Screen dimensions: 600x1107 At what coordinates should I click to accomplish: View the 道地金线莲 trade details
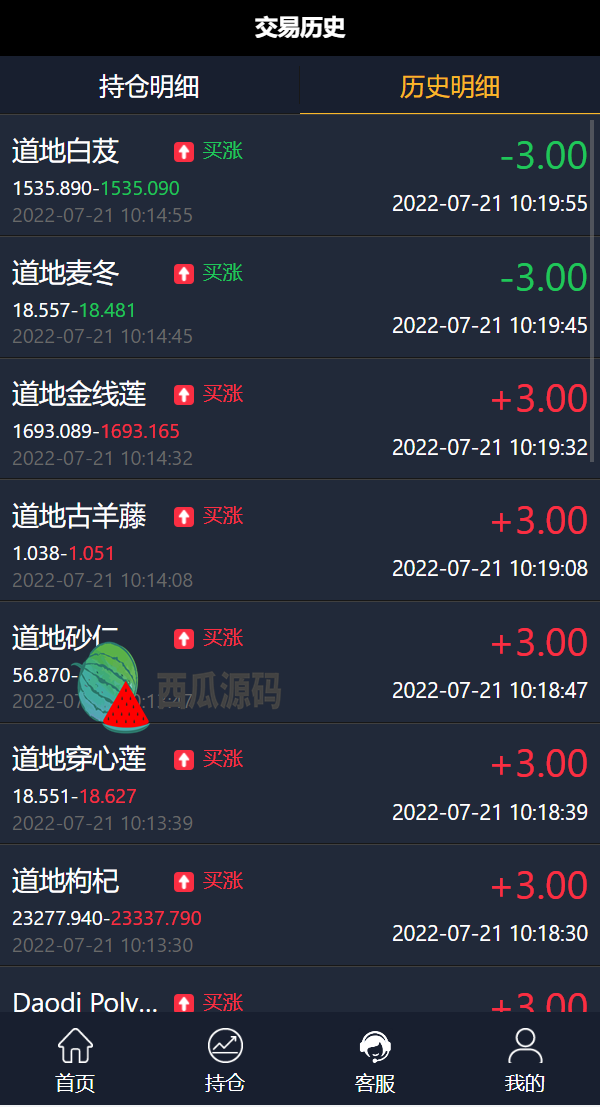point(300,419)
